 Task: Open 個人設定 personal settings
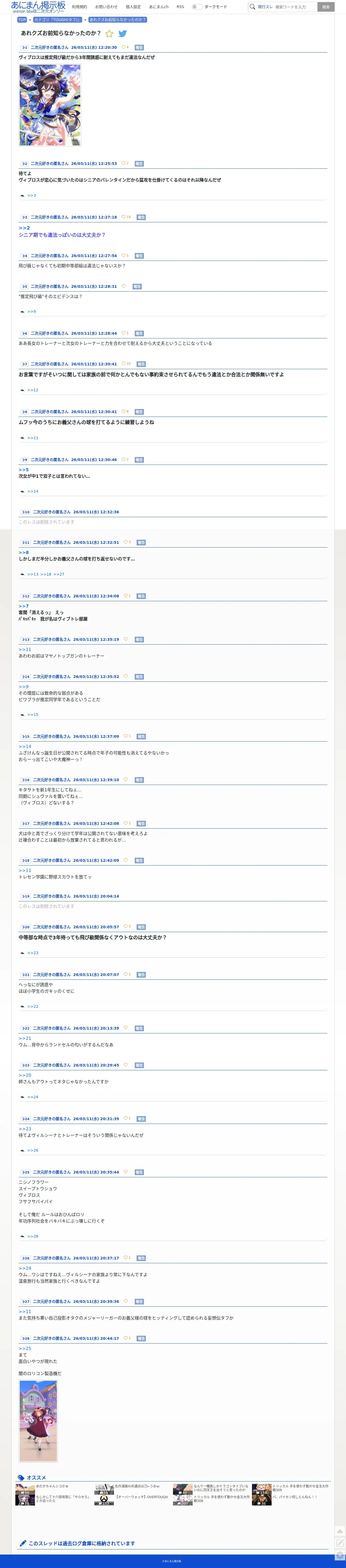pos(133,7)
